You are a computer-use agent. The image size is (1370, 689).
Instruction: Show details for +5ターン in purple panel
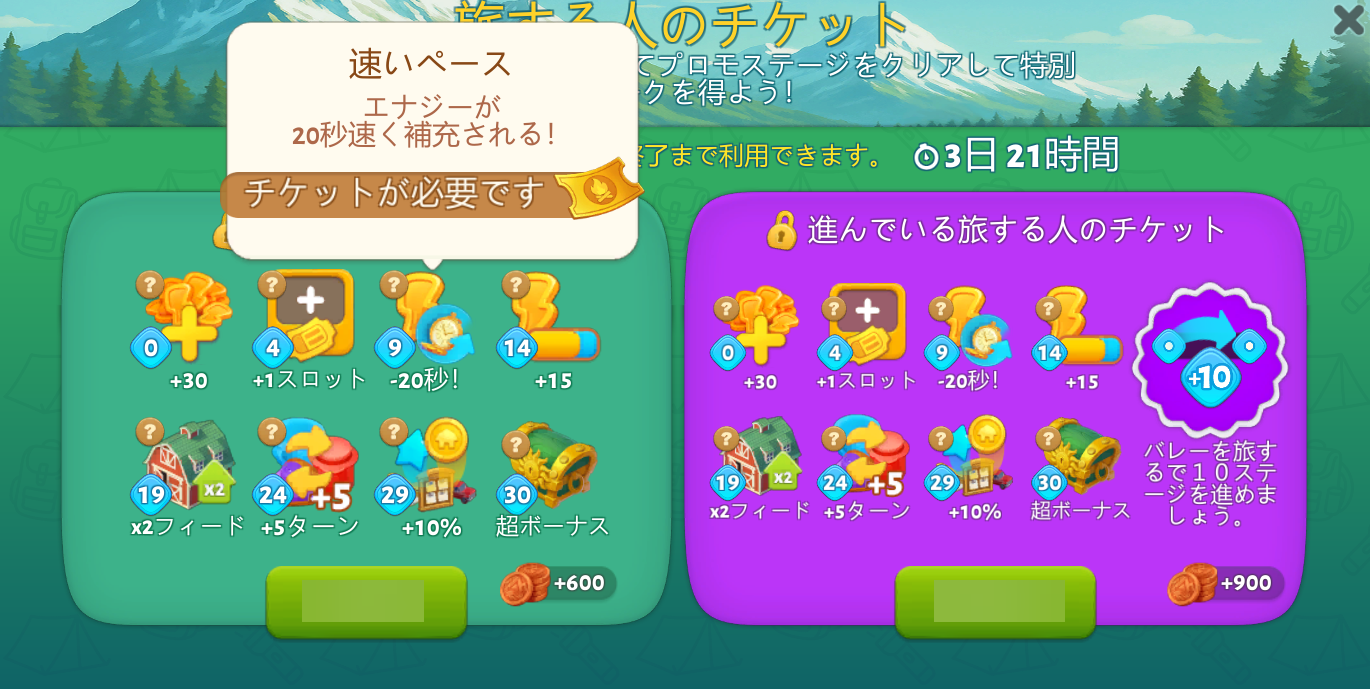coord(834,439)
